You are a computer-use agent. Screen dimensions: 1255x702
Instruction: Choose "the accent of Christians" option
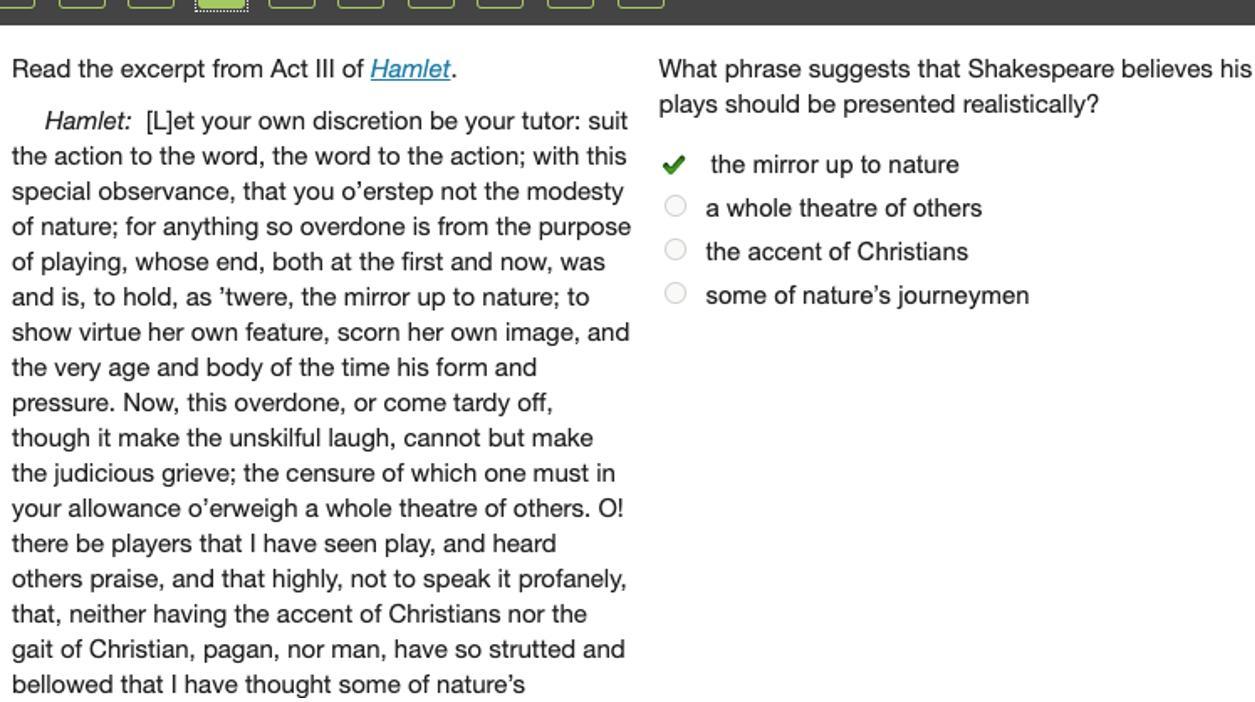pyautogui.click(x=676, y=250)
